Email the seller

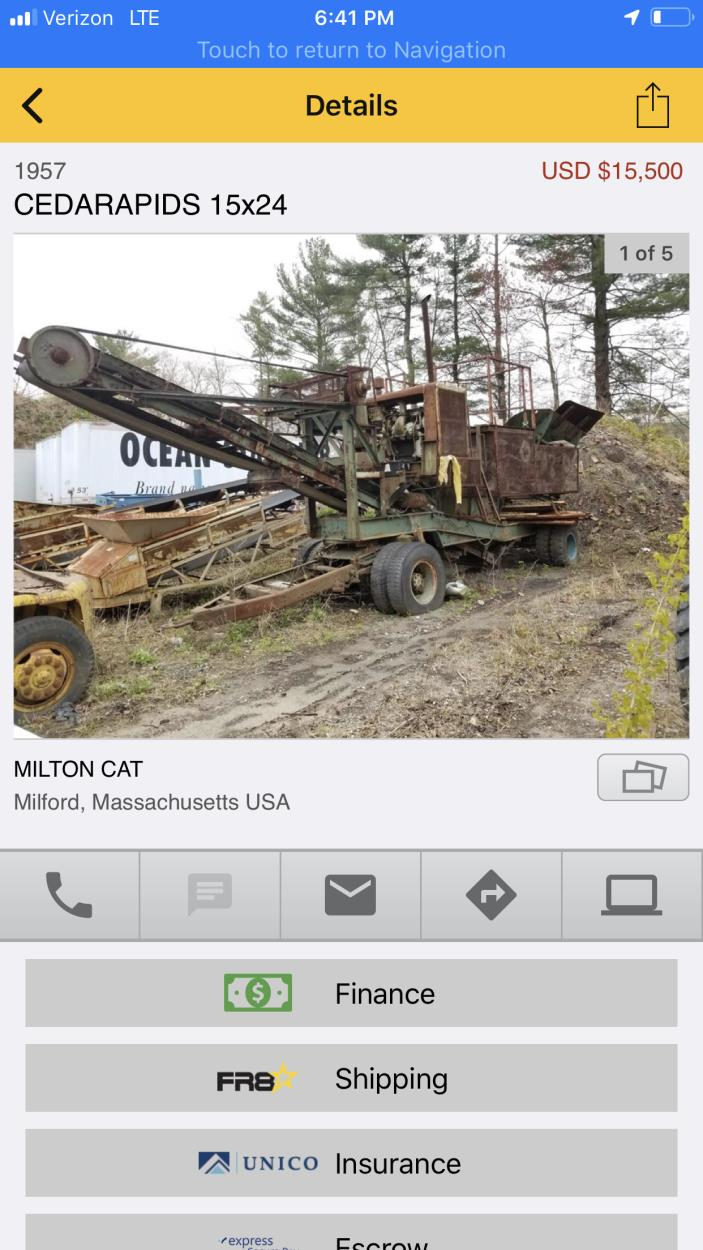pyautogui.click(x=351, y=895)
